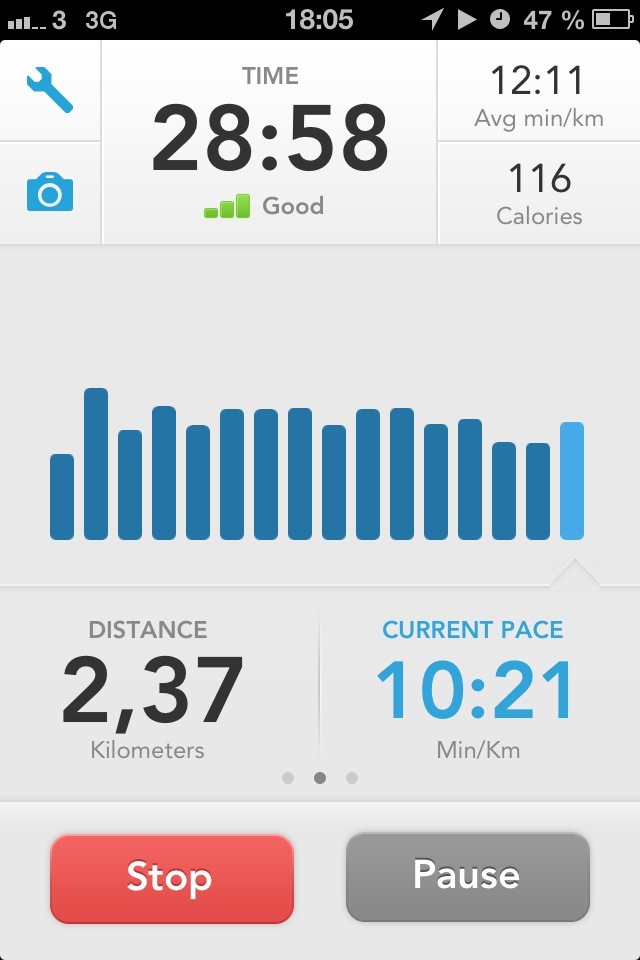Tap the Calories tile
Image resolution: width=640 pixels, height=960 pixels.
pos(538,194)
